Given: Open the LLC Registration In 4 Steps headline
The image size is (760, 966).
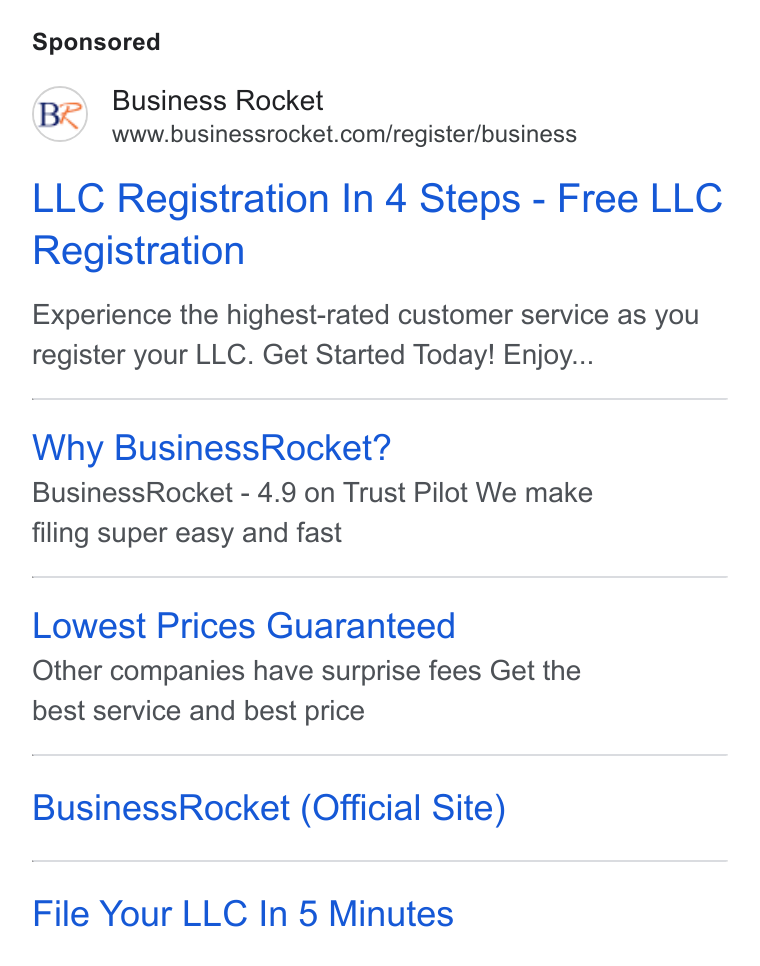Looking at the screenshot, I should tap(377, 224).
